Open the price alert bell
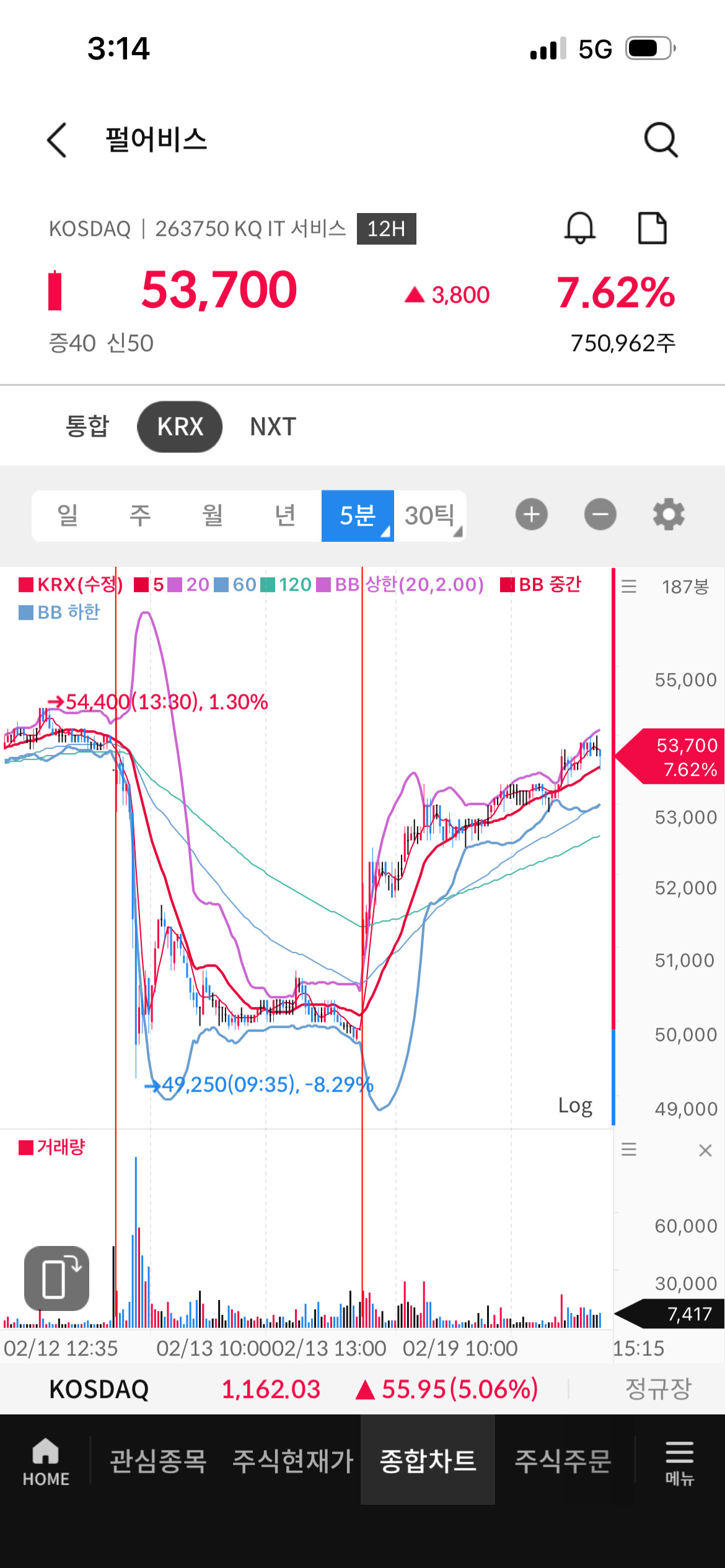 579,229
